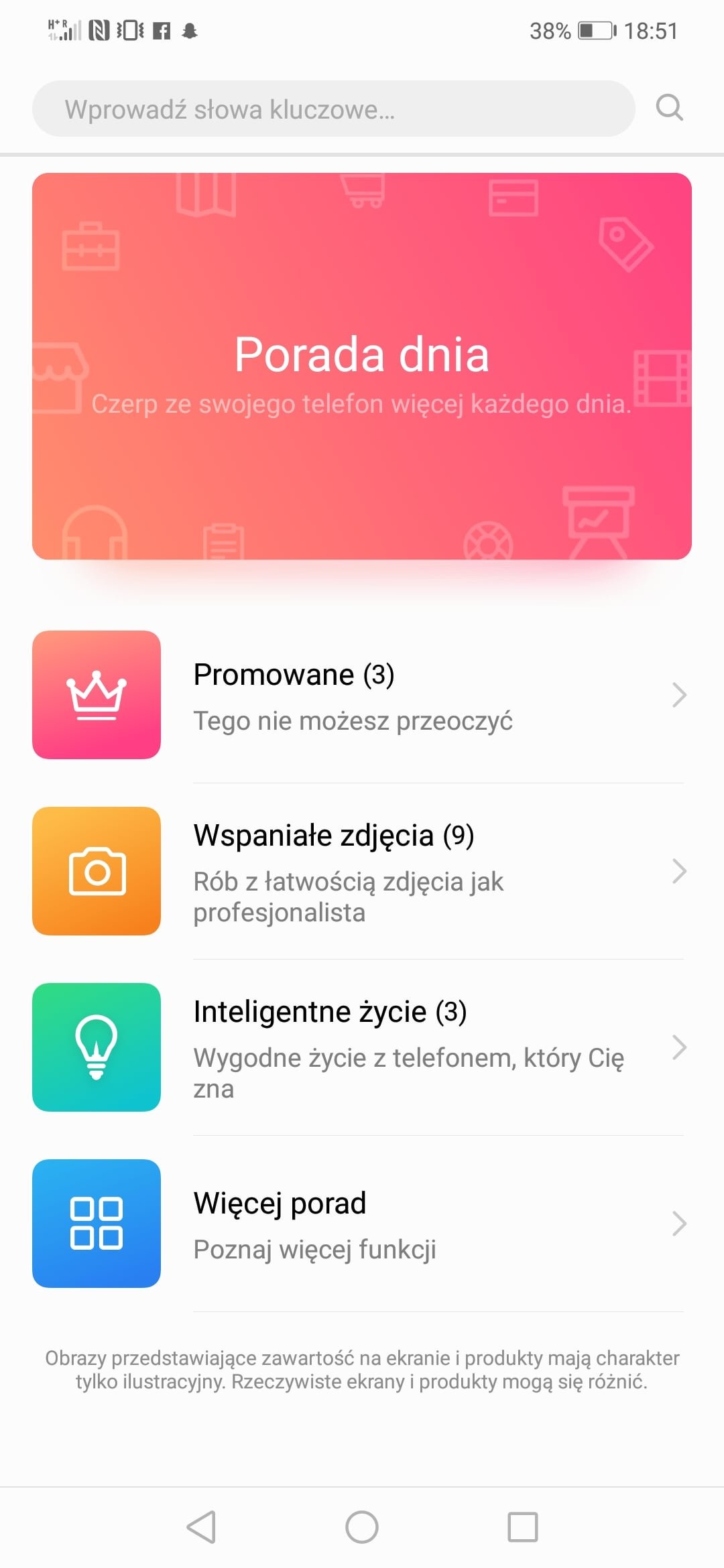This screenshot has height=1568, width=724.
Task: Open the Porada dnia banner card
Action: 362,366
